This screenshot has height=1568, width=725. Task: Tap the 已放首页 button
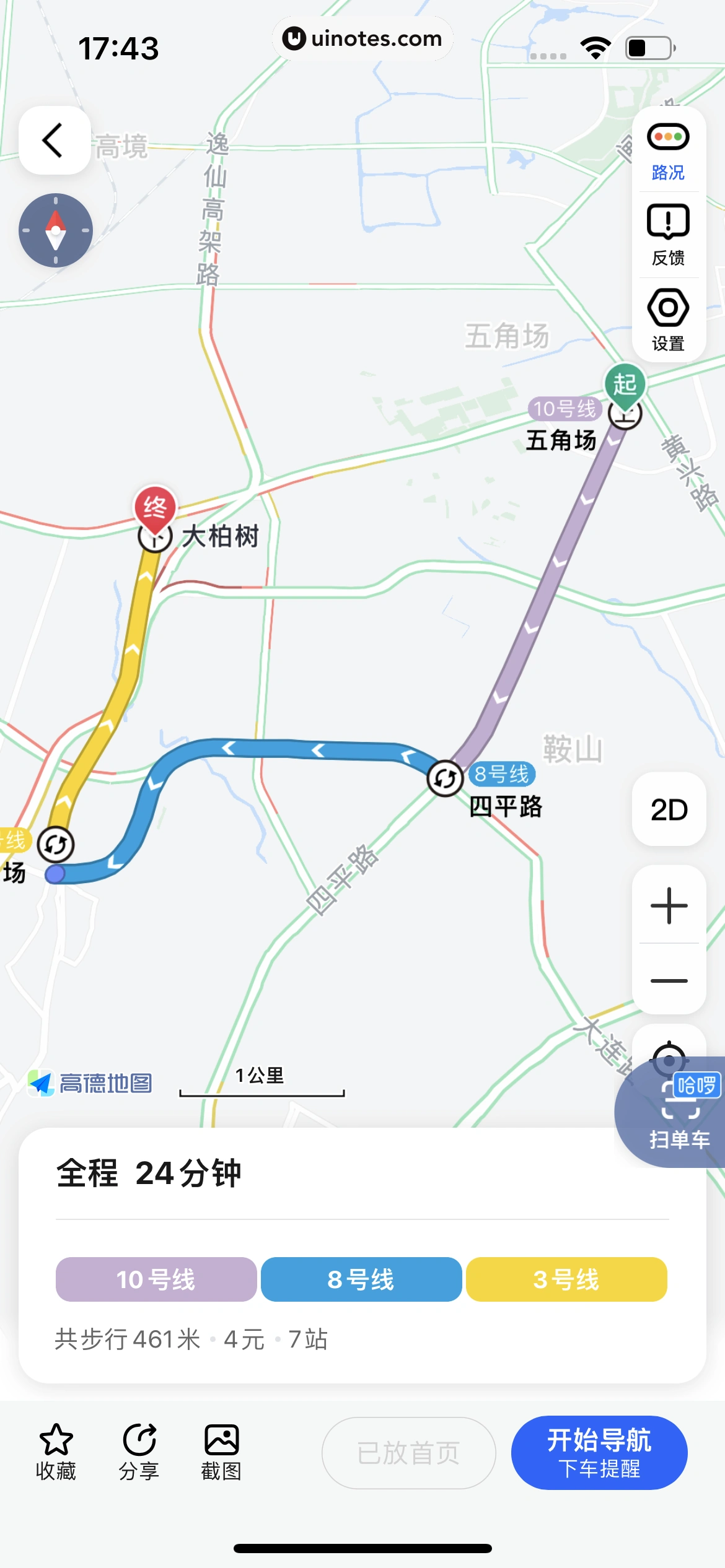tap(408, 1453)
